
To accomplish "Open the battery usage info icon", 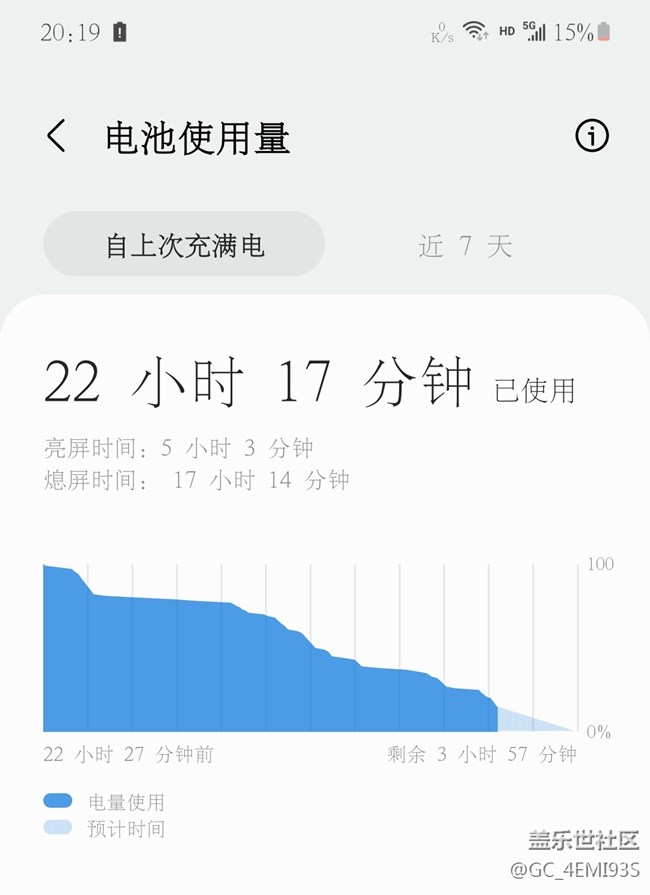I will pyautogui.click(x=592, y=136).
